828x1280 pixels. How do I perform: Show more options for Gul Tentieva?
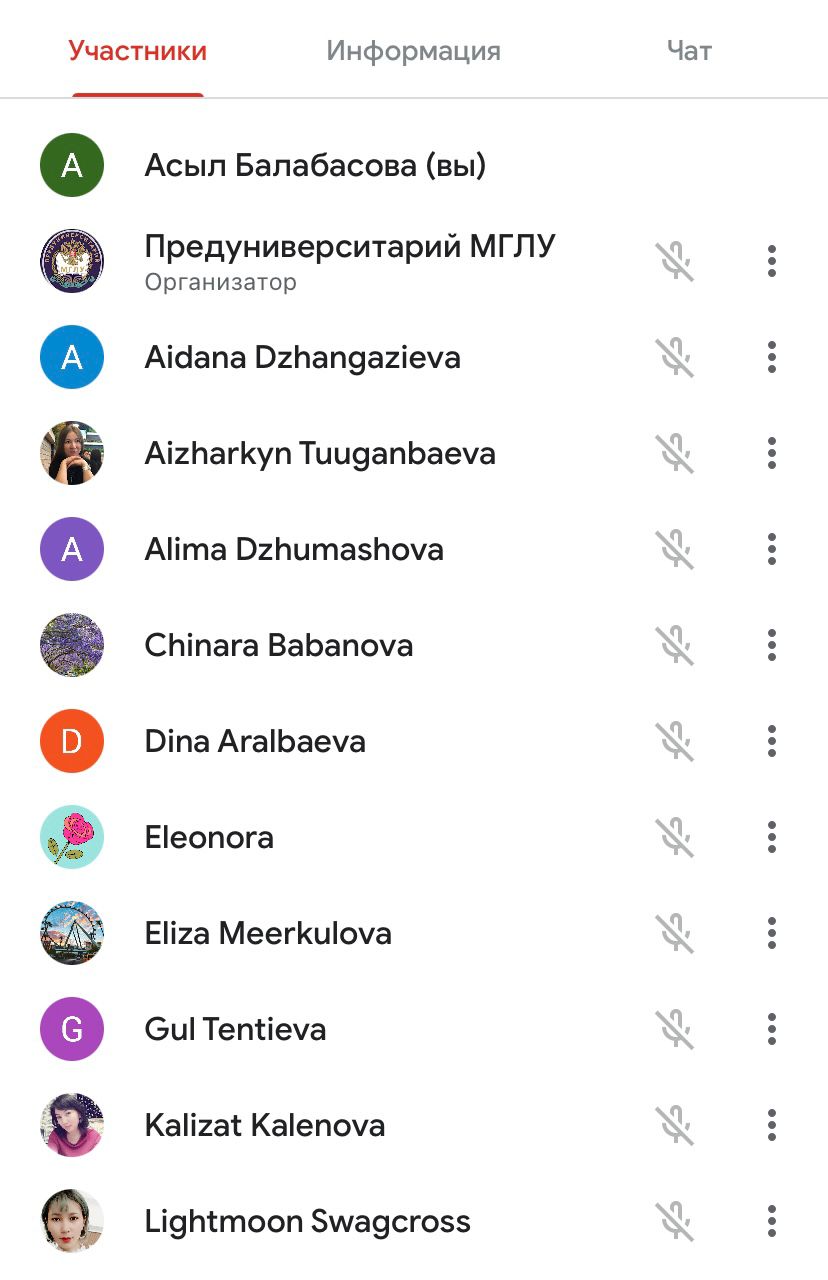tap(771, 1029)
